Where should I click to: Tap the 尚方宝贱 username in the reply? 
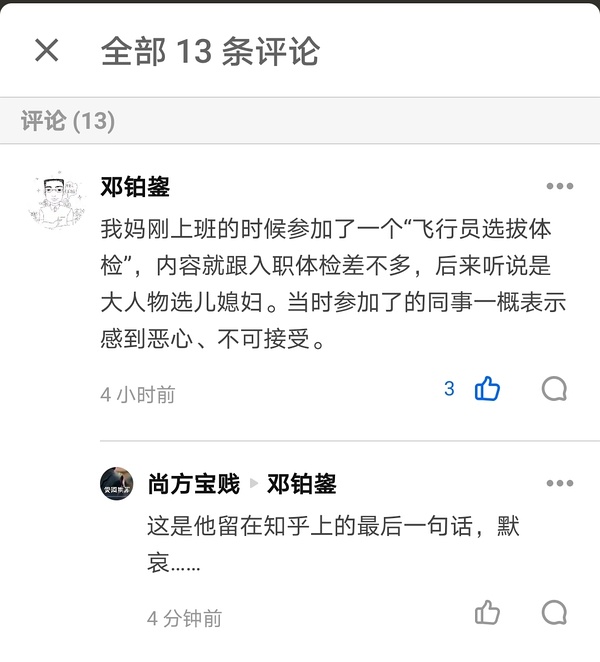(193, 484)
